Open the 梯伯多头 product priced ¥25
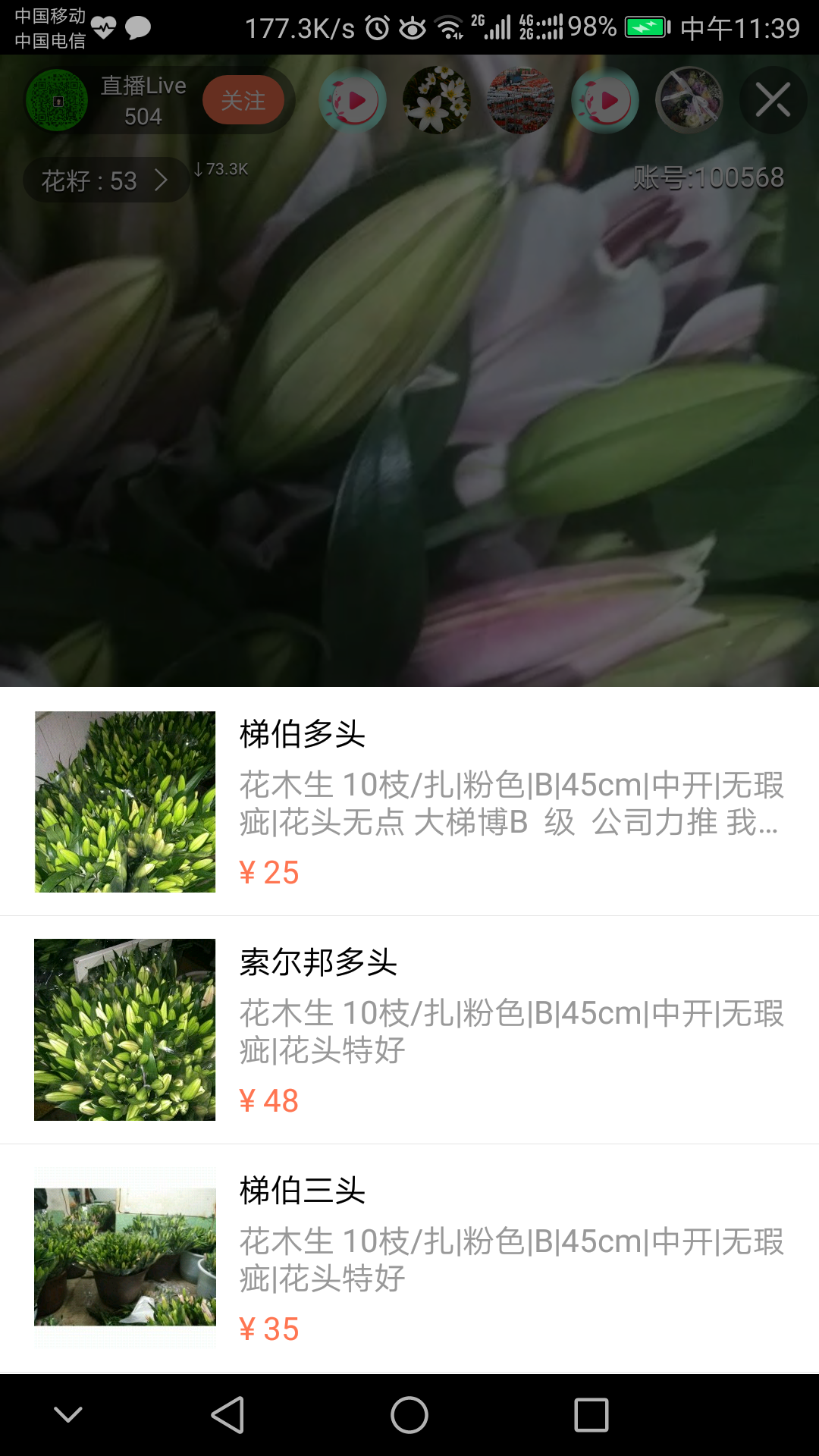The height and width of the screenshot is (1456, 819). (409, 802)
